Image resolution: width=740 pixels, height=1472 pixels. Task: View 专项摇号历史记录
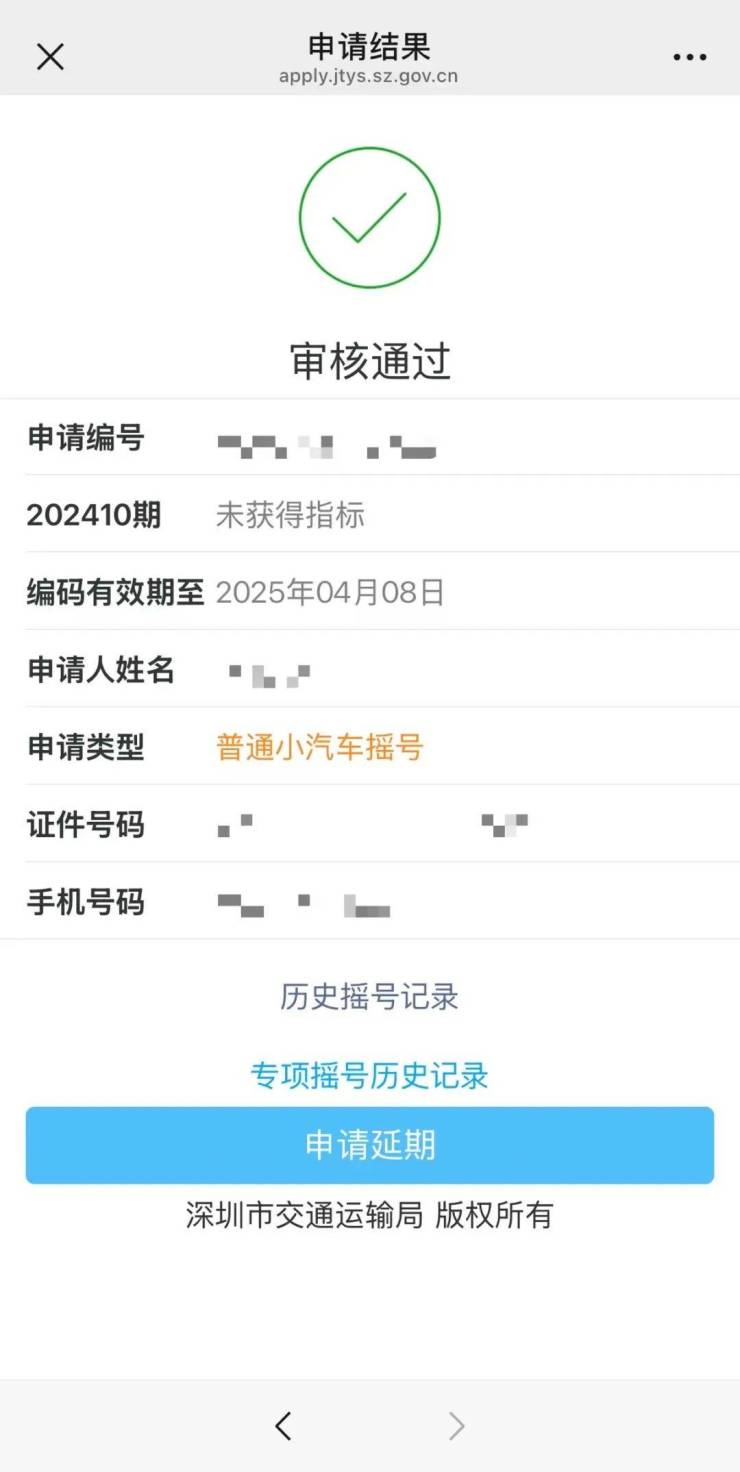369,1076
